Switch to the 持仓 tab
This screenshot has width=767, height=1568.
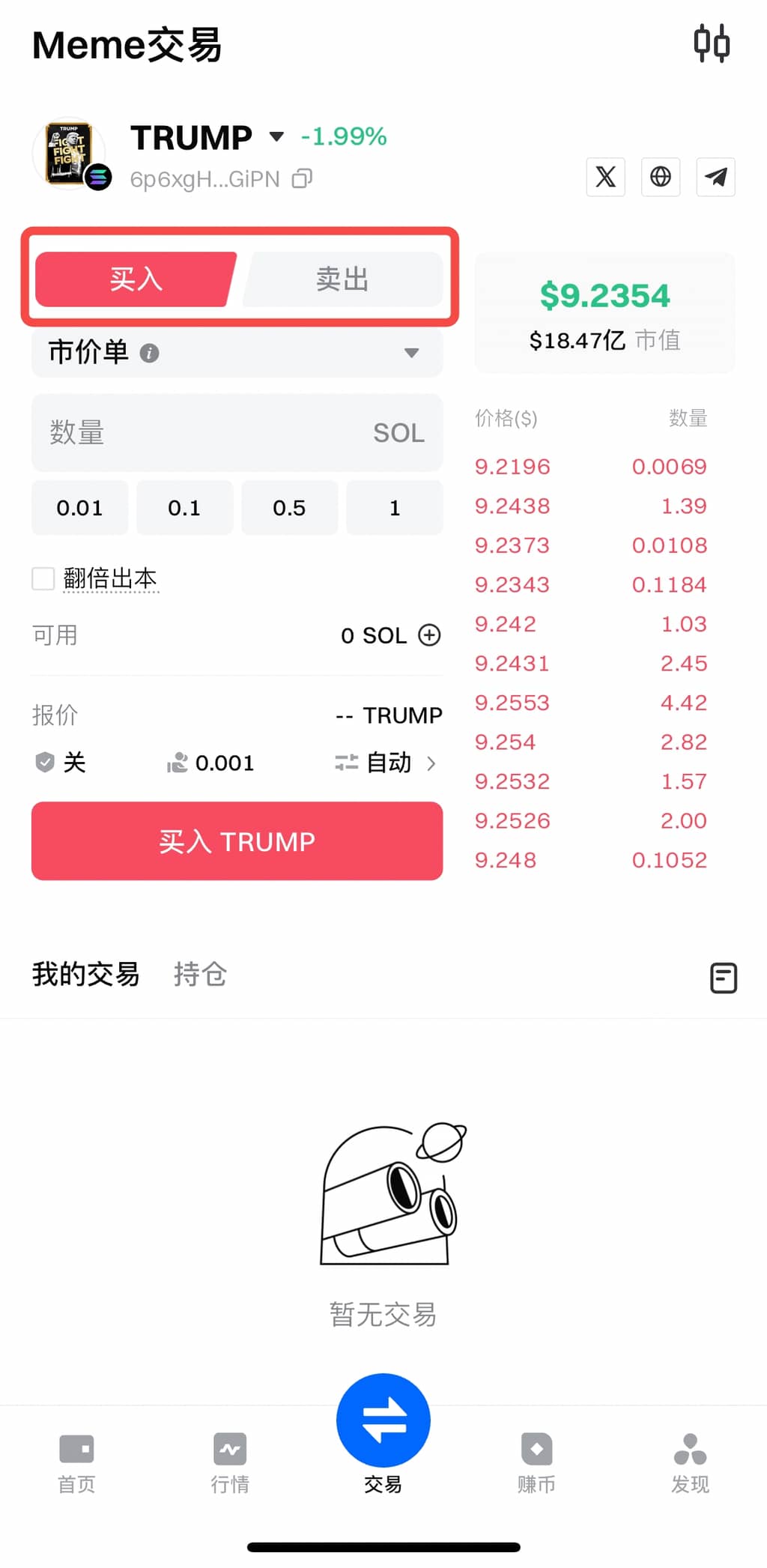(200, 975)
